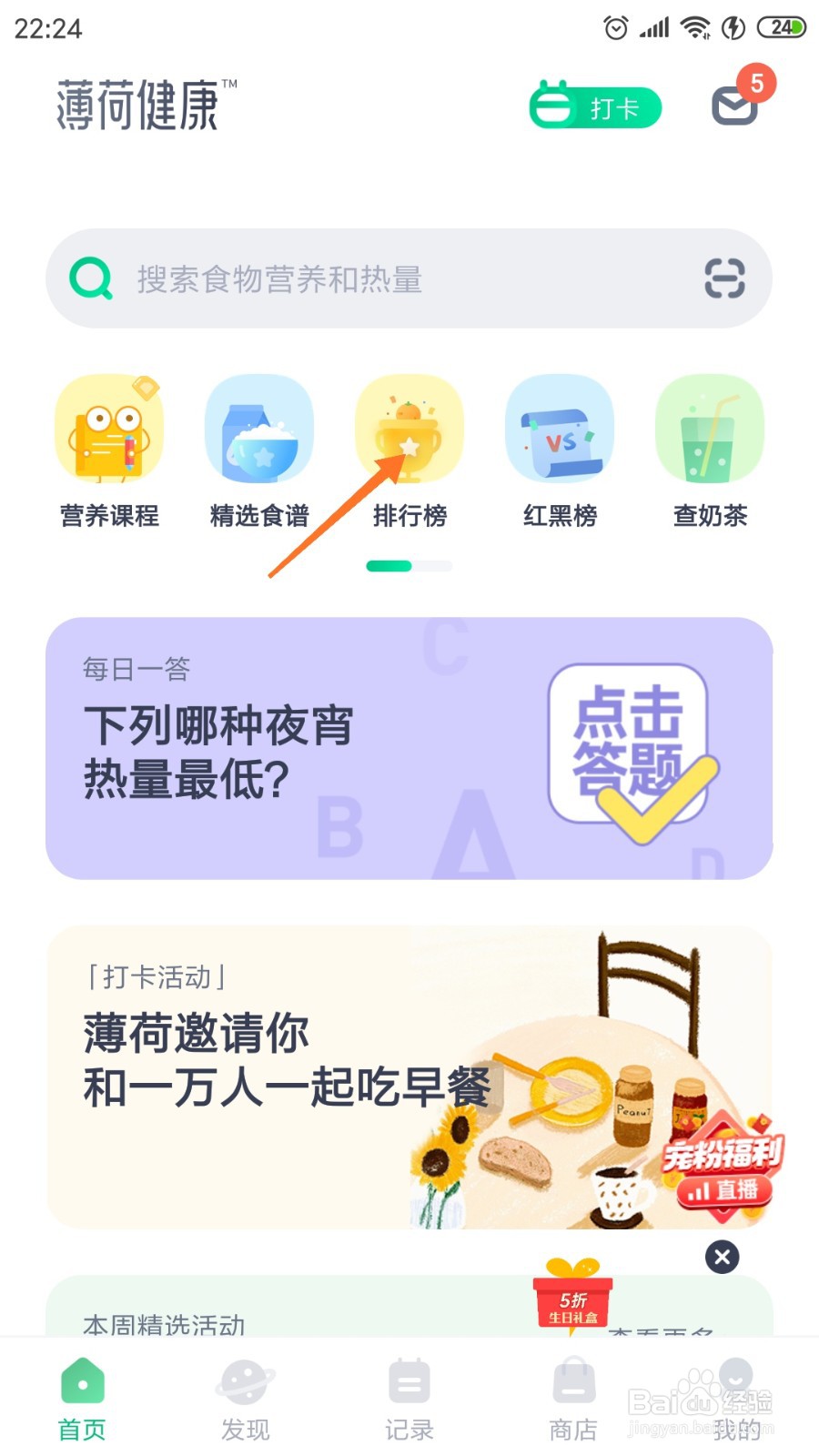Tap the 打卡 check-in button

pos(595,106)
